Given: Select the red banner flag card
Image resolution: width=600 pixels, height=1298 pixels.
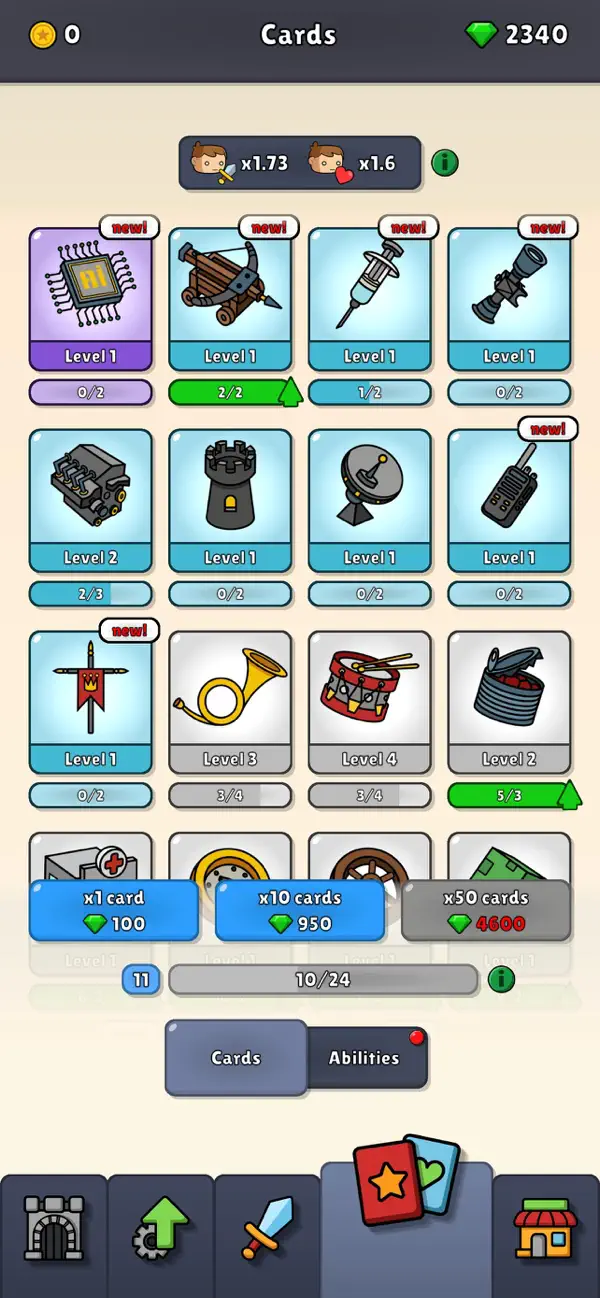Looking at the screenshot, I should (91, 702).
